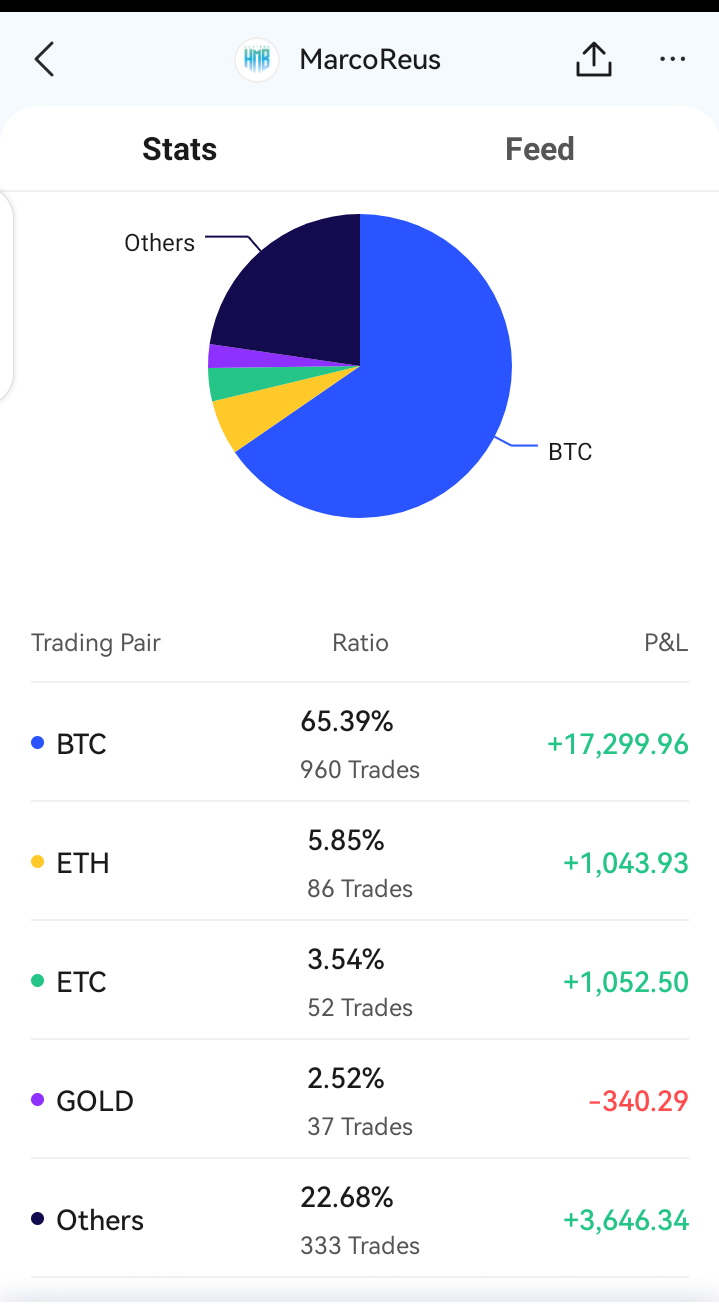Select the Stats tab

180,149
